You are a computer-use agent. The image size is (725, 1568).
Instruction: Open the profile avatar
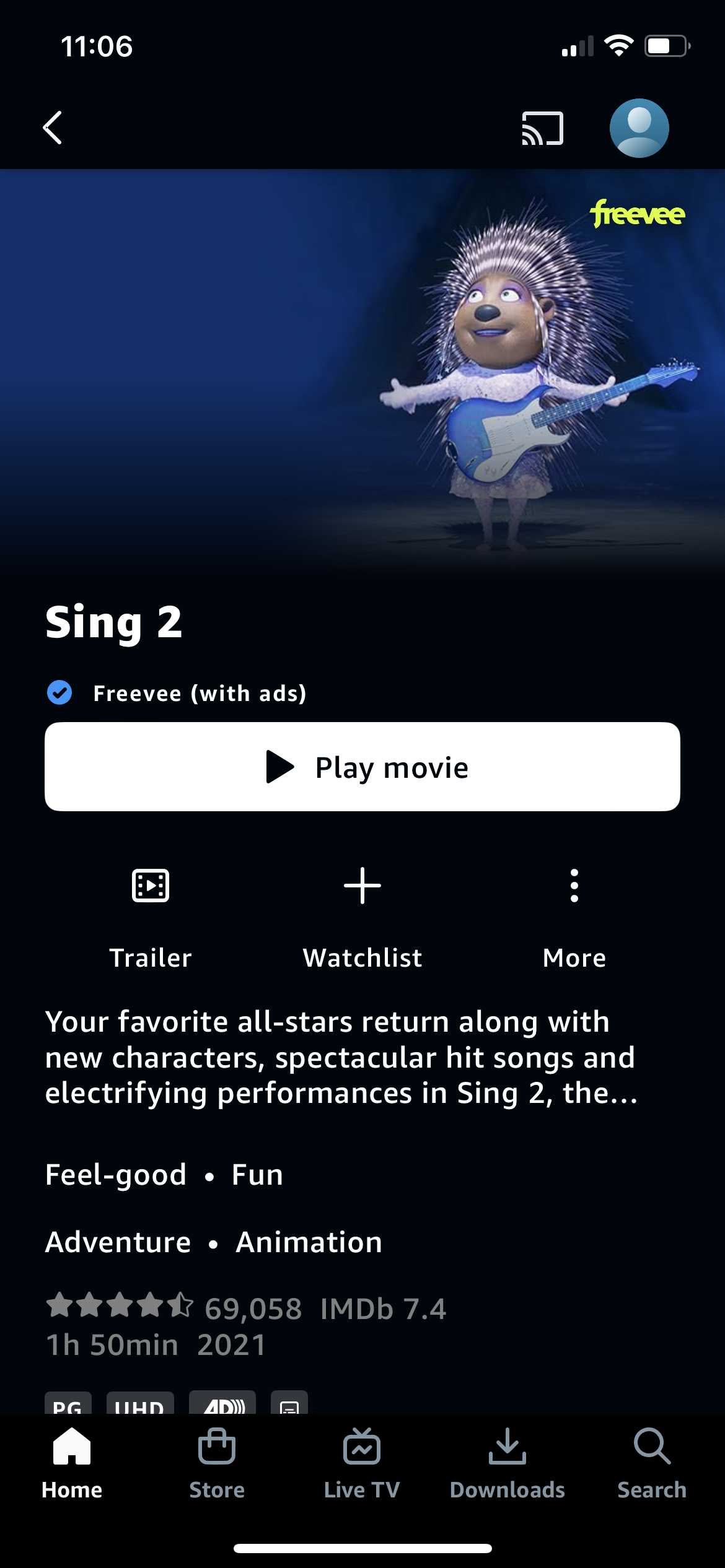click(639, 128)
